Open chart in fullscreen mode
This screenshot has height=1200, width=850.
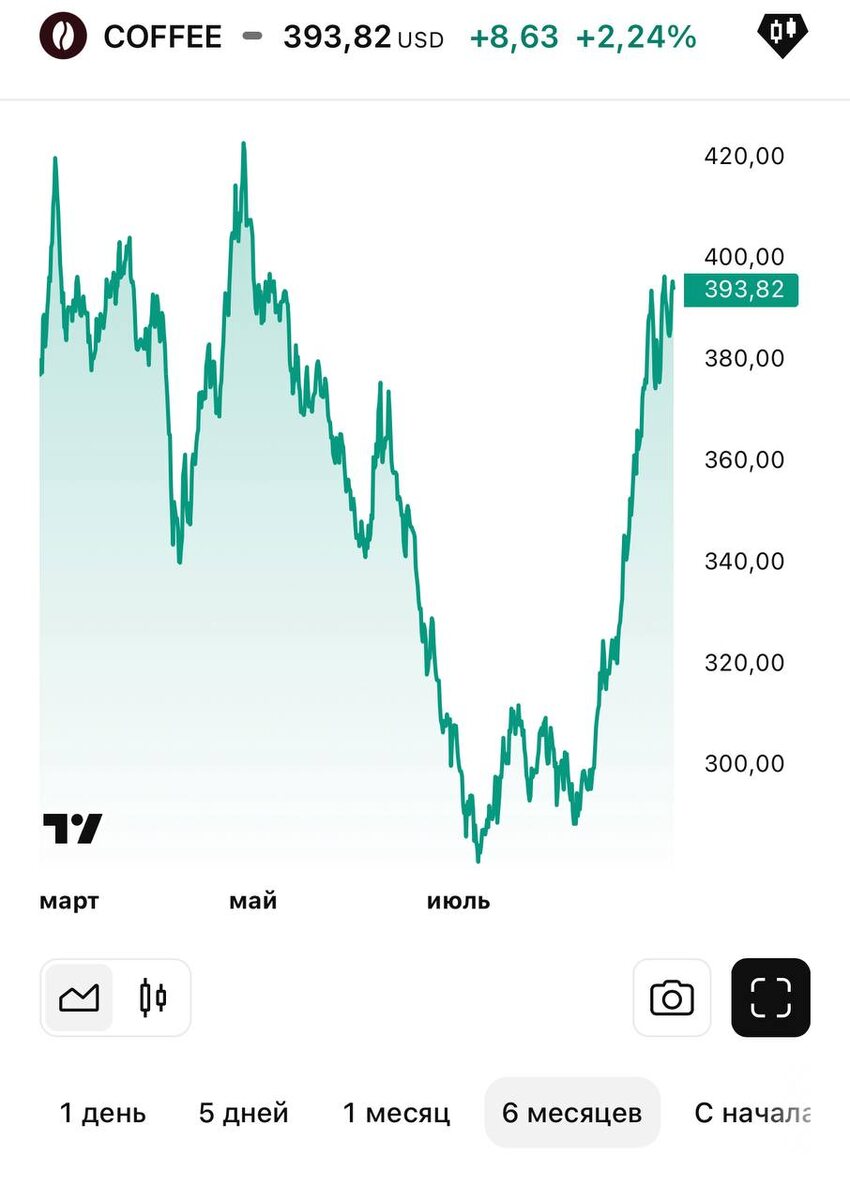[770, 998]
